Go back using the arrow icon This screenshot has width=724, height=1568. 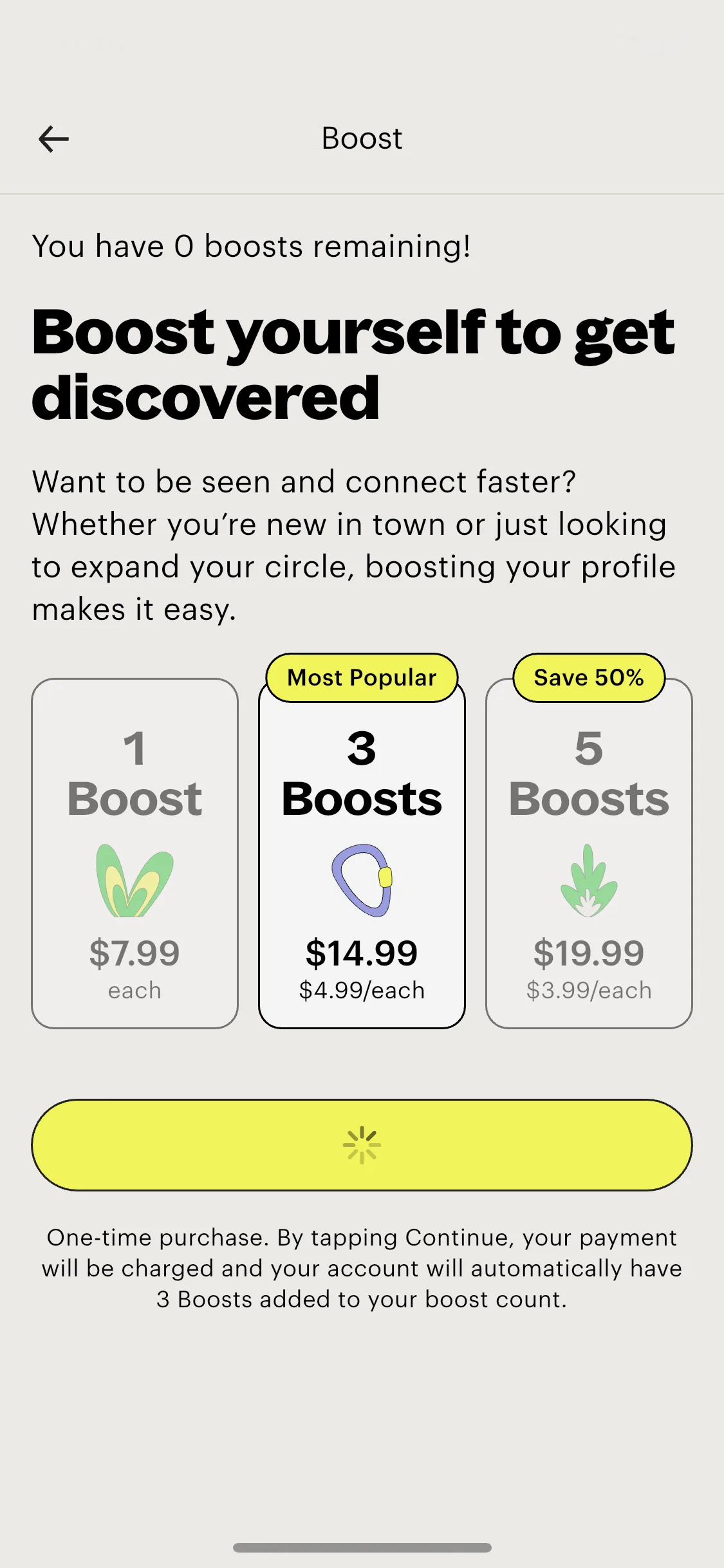53,139
